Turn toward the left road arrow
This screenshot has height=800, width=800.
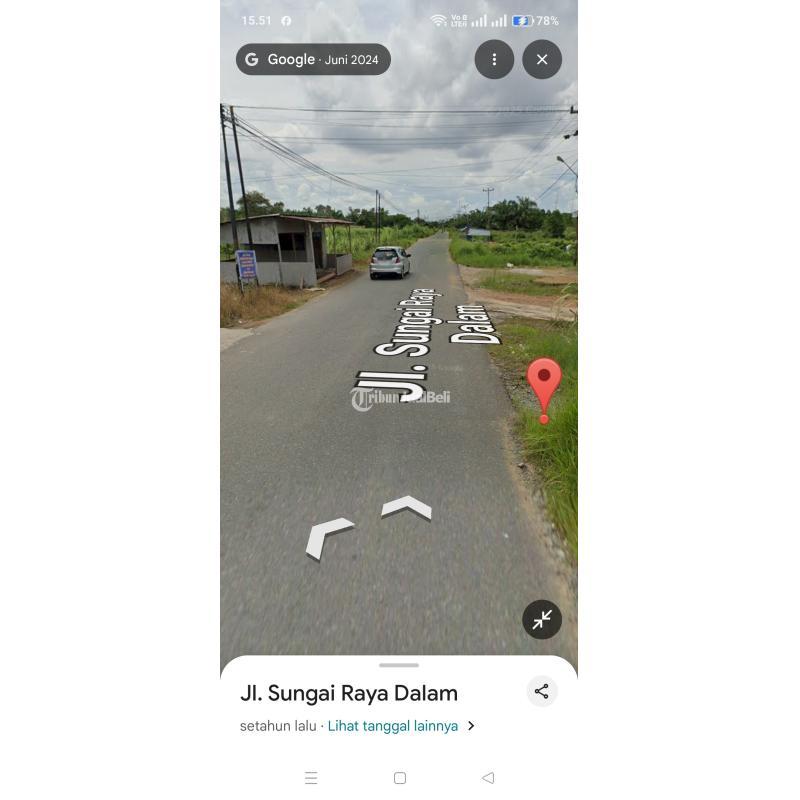point(326,536)
